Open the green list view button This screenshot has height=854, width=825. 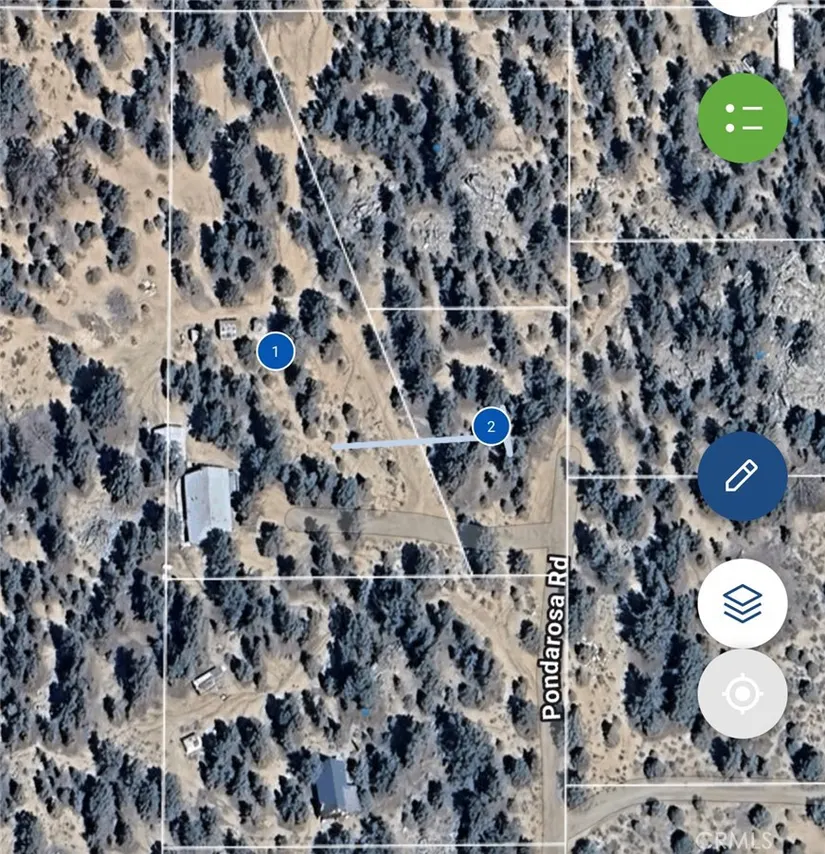742,118
